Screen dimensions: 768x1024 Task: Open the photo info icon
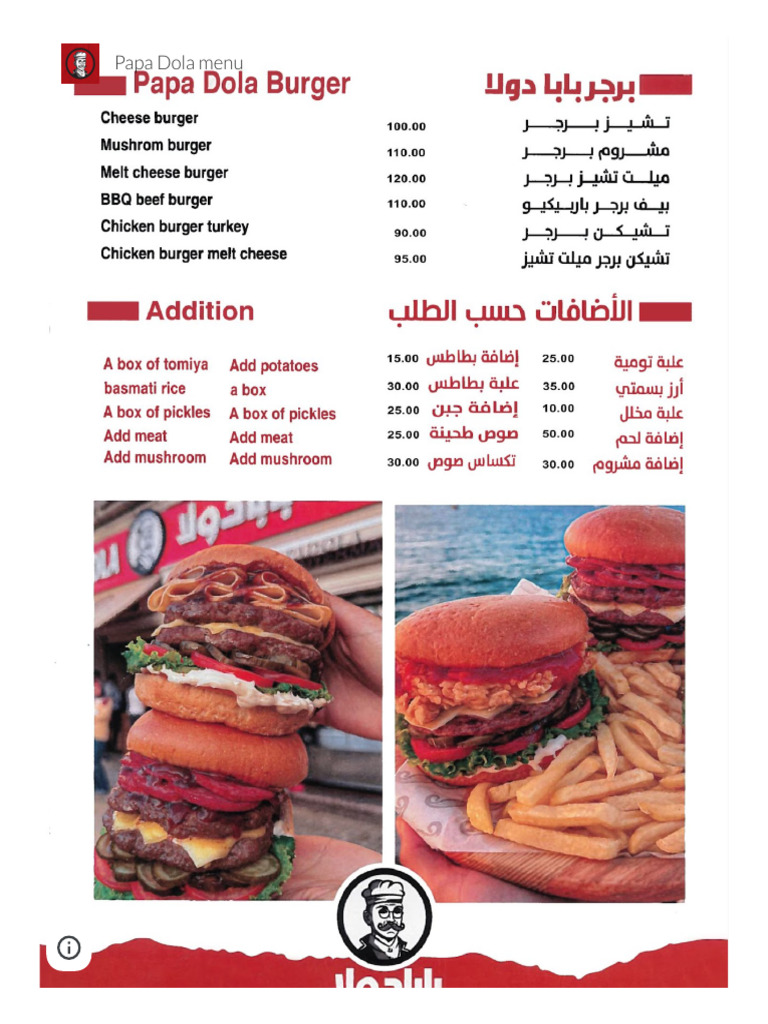69,947
